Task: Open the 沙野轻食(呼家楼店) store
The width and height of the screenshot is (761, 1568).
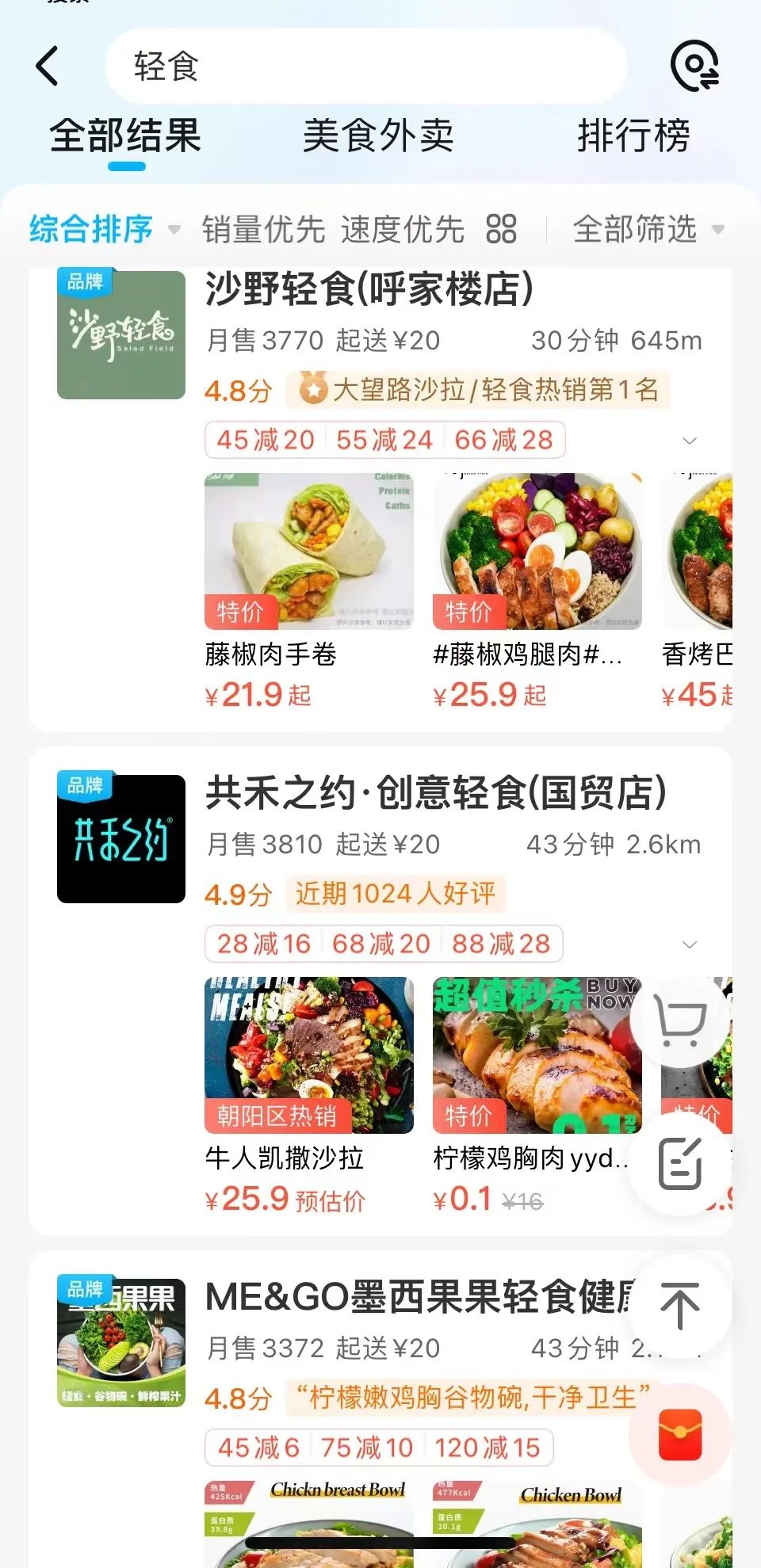Action: pos(369,289)
